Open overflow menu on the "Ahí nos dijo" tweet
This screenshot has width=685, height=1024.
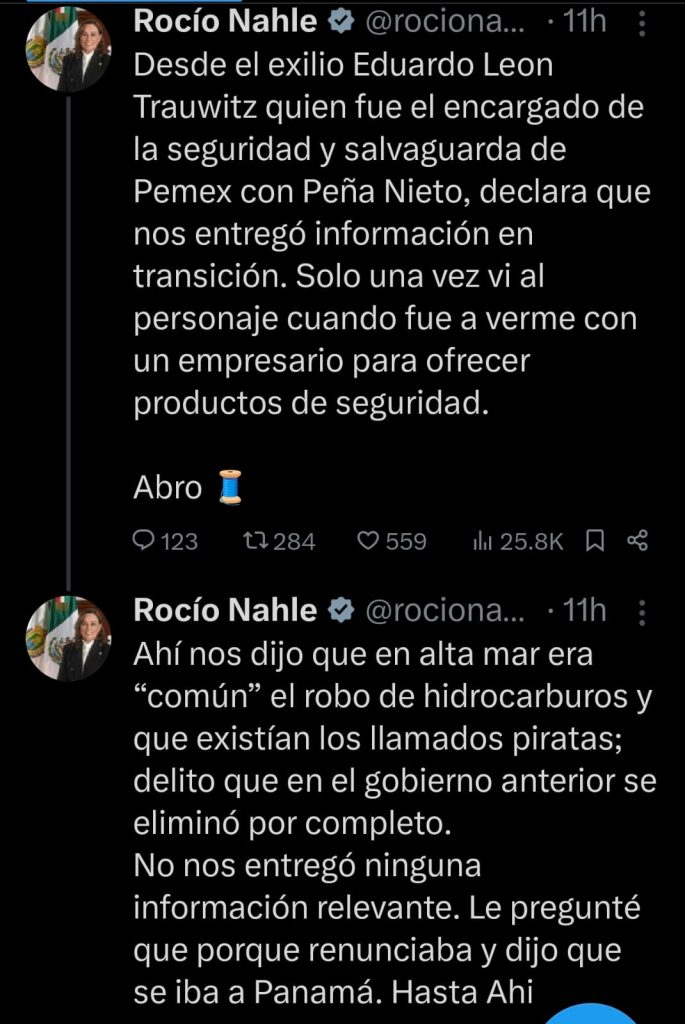(x=641, y=611)
